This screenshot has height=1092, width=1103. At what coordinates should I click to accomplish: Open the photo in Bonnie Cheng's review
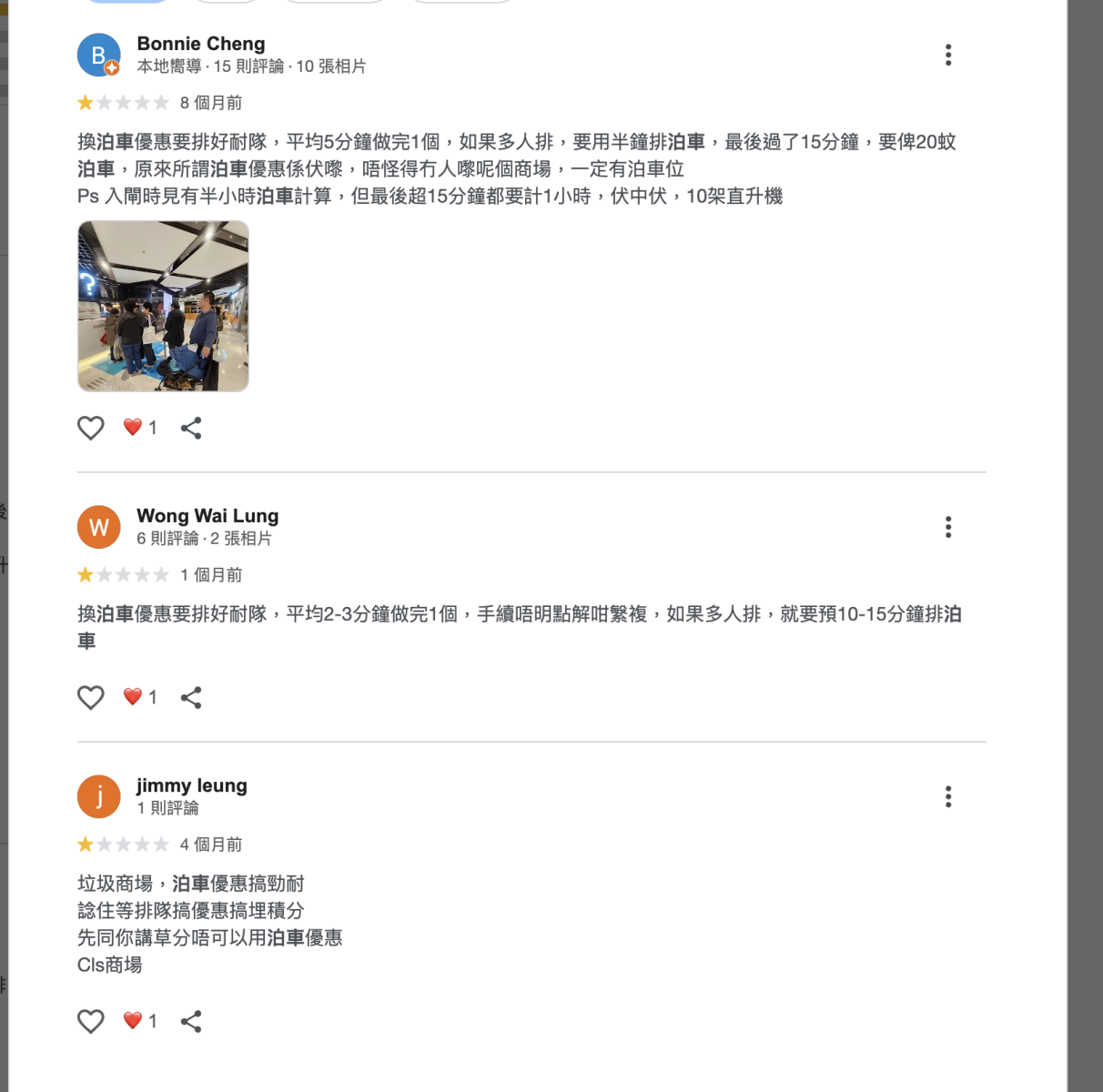(x=163, y=307)
